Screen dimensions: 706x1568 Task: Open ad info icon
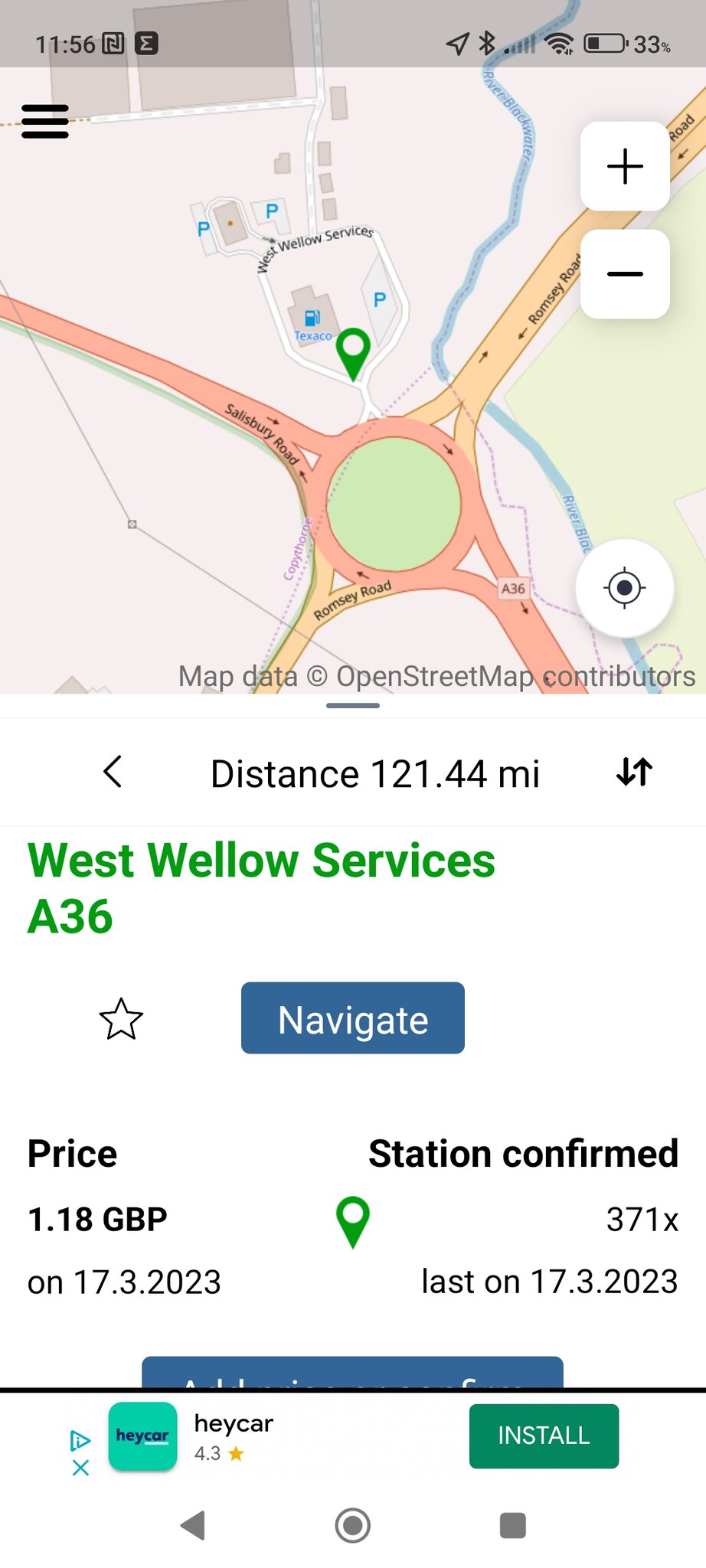80,1440
